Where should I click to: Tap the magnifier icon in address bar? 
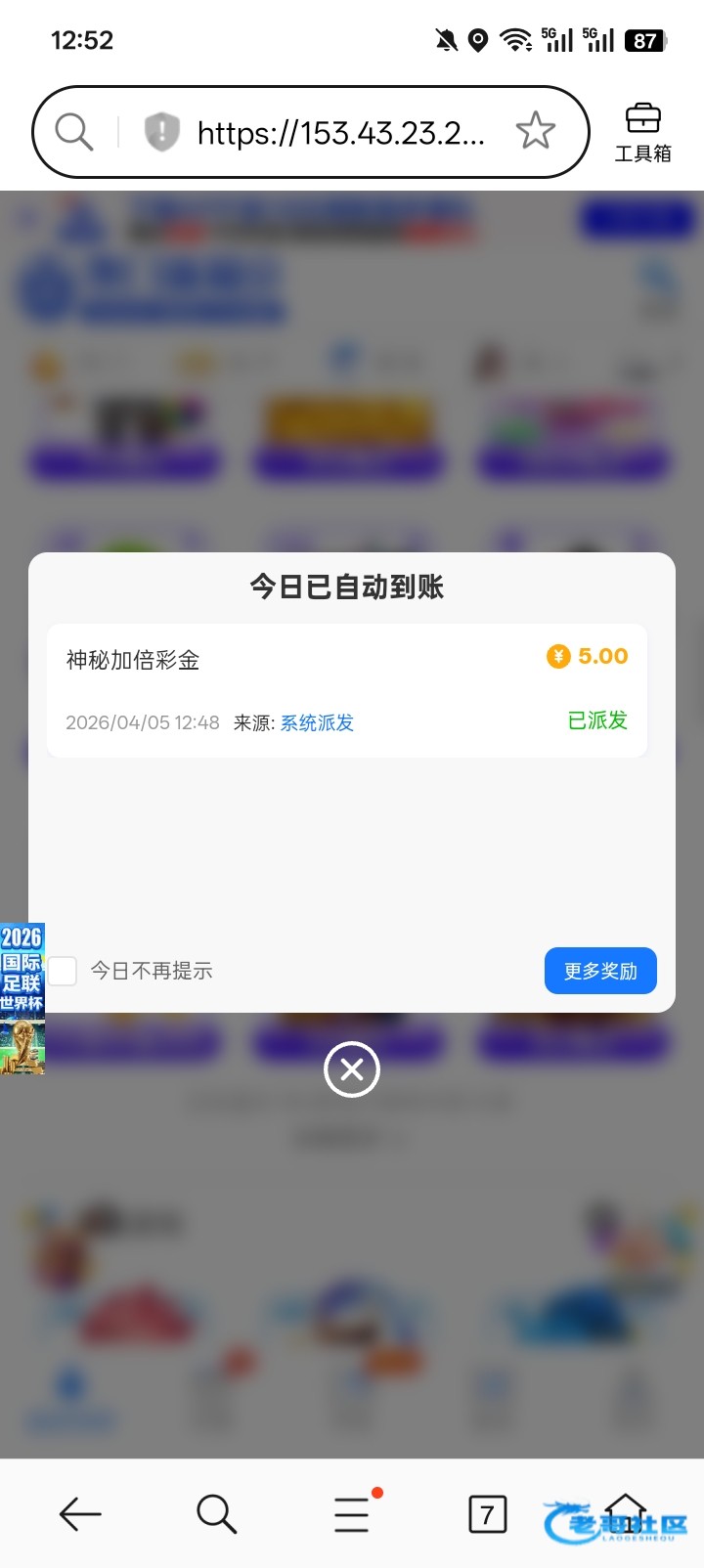[x=73, y=131]
